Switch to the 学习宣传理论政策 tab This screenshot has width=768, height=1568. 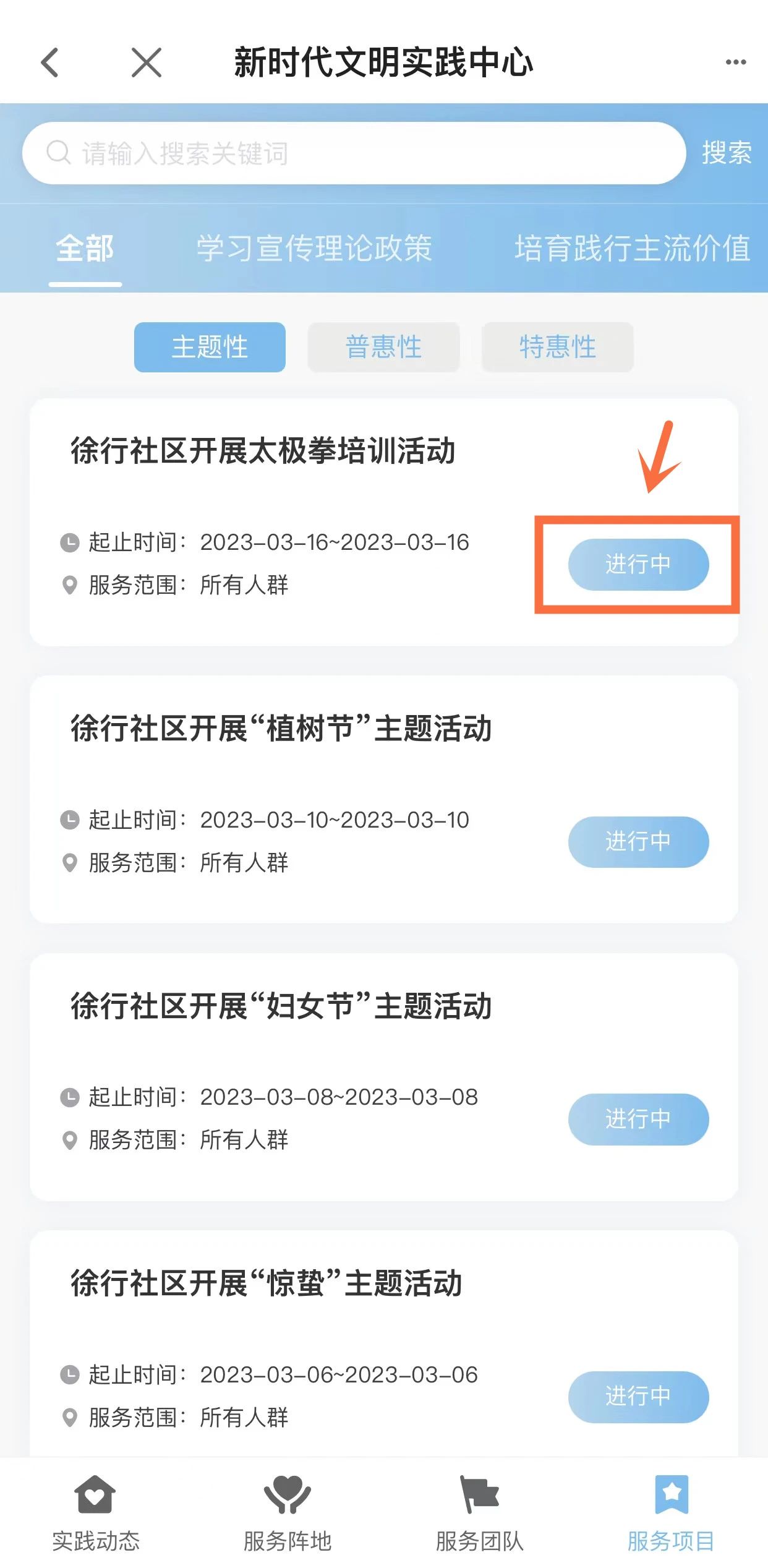tap(314, 249)
